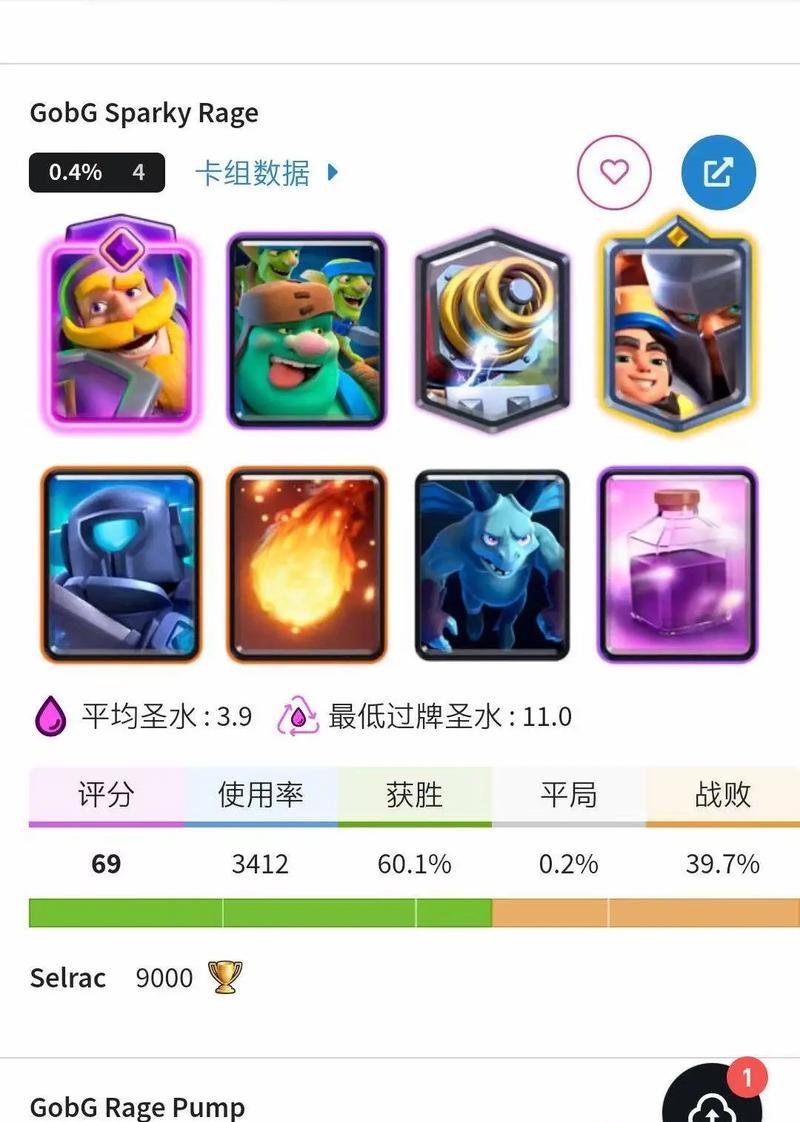Image resolution: width=800 pixels, height=1122 pixels.
Task: Open player Selrac's profile
Action: [x=68, y=977]
